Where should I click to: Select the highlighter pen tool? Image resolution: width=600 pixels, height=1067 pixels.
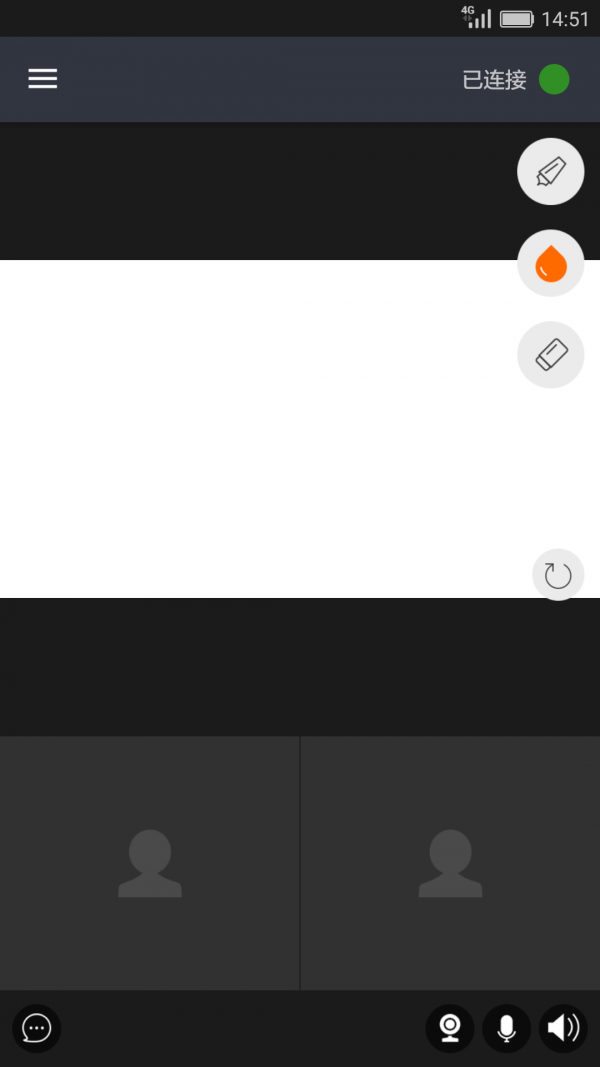coord(550,171)
